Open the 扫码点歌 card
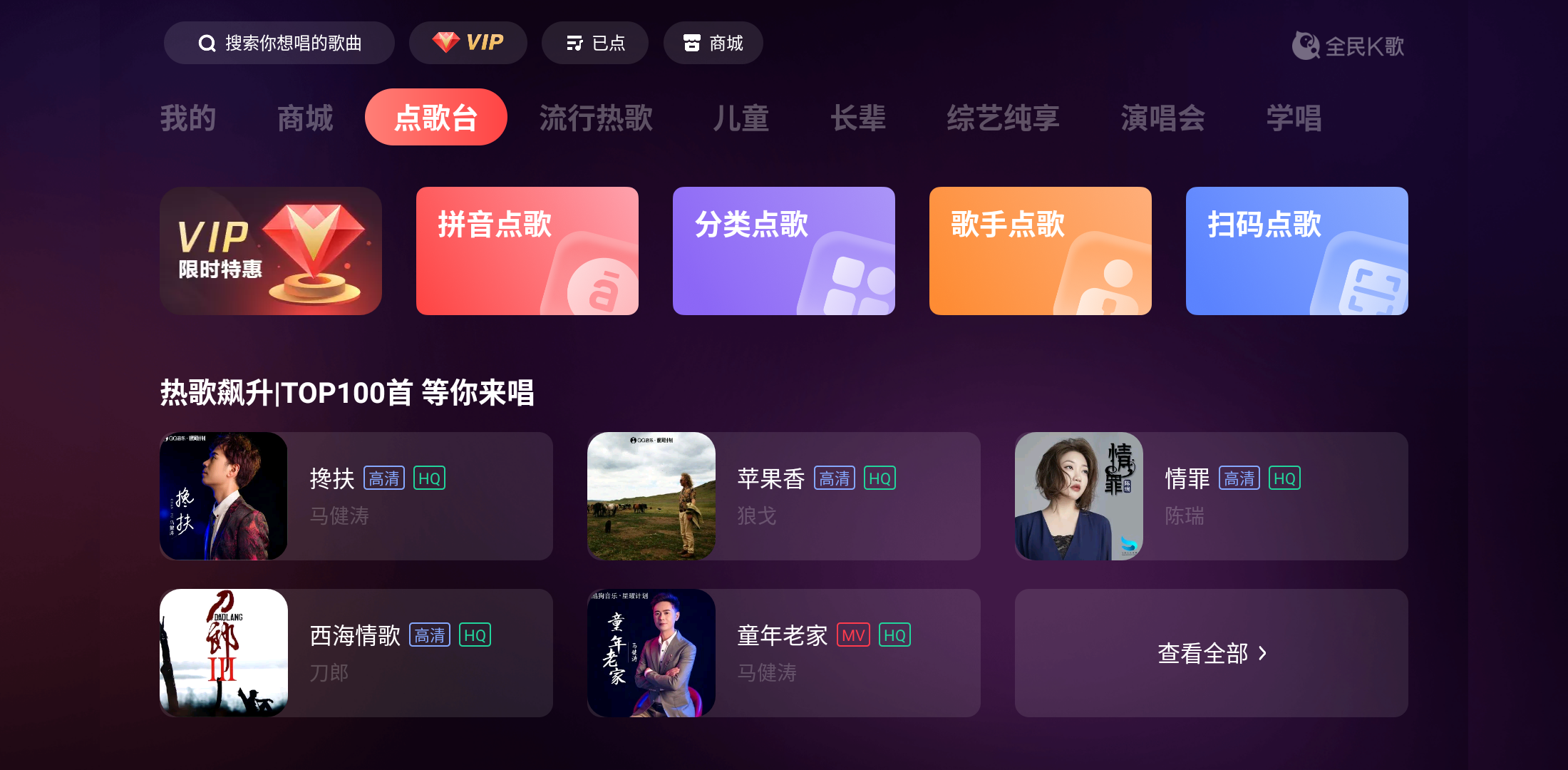This screenshot has height=770, width=1568. (x=1297, y=251)
